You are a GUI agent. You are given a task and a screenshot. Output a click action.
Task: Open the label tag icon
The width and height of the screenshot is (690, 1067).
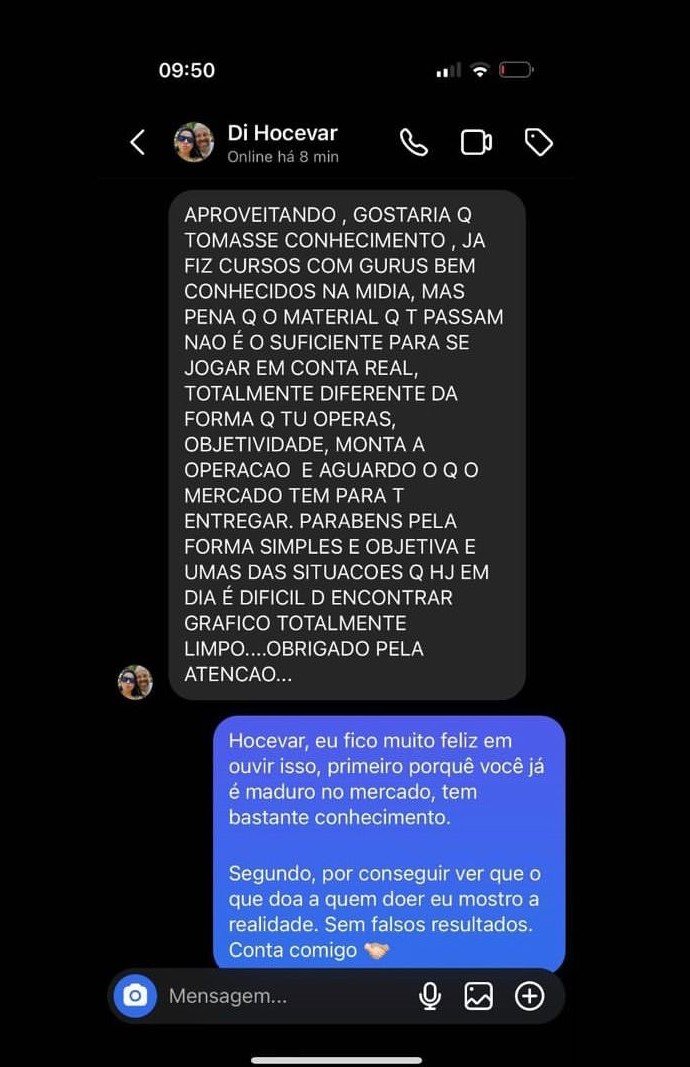pos(539,143)
